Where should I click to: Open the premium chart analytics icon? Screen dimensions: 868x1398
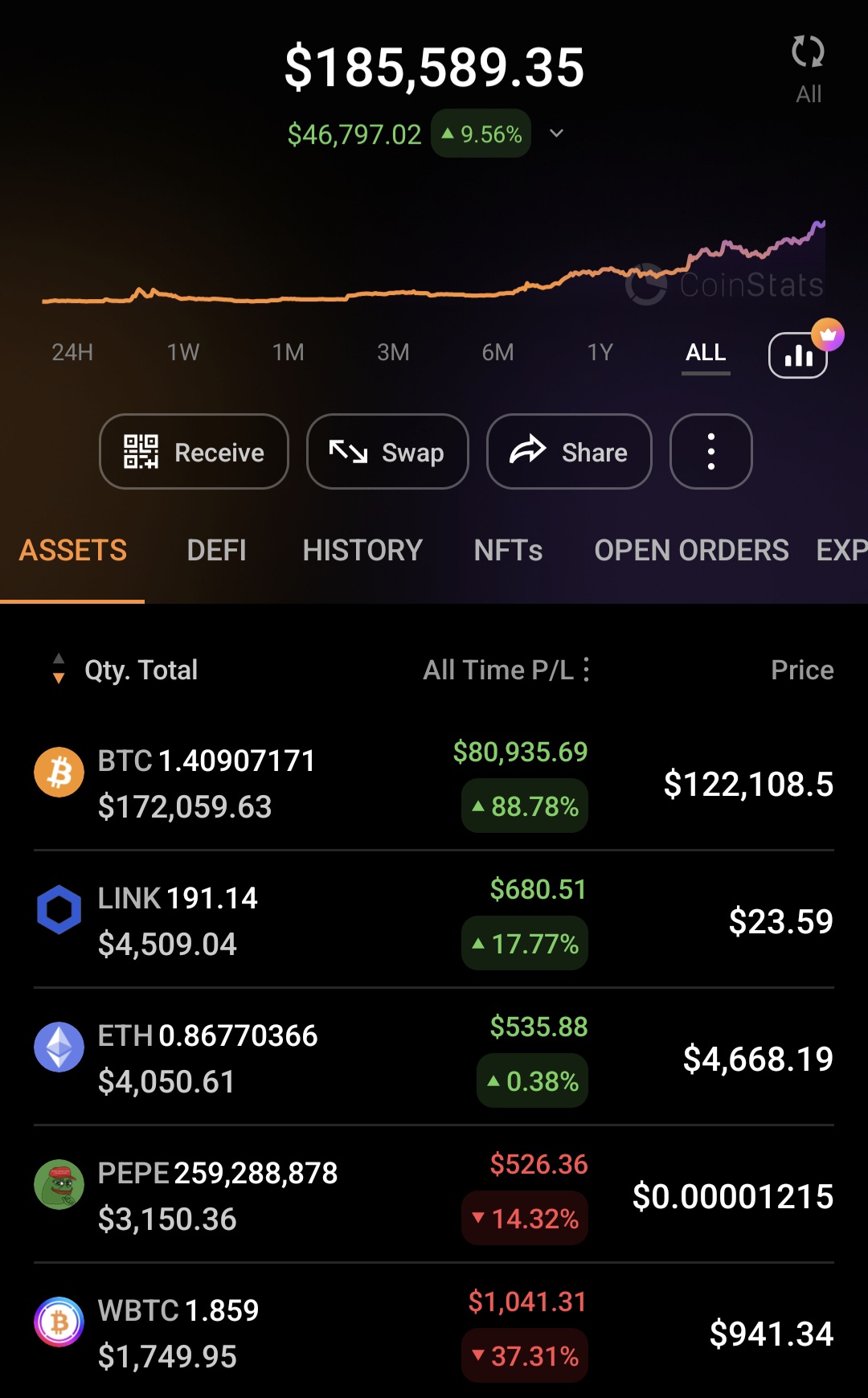(x=798, y=355)
